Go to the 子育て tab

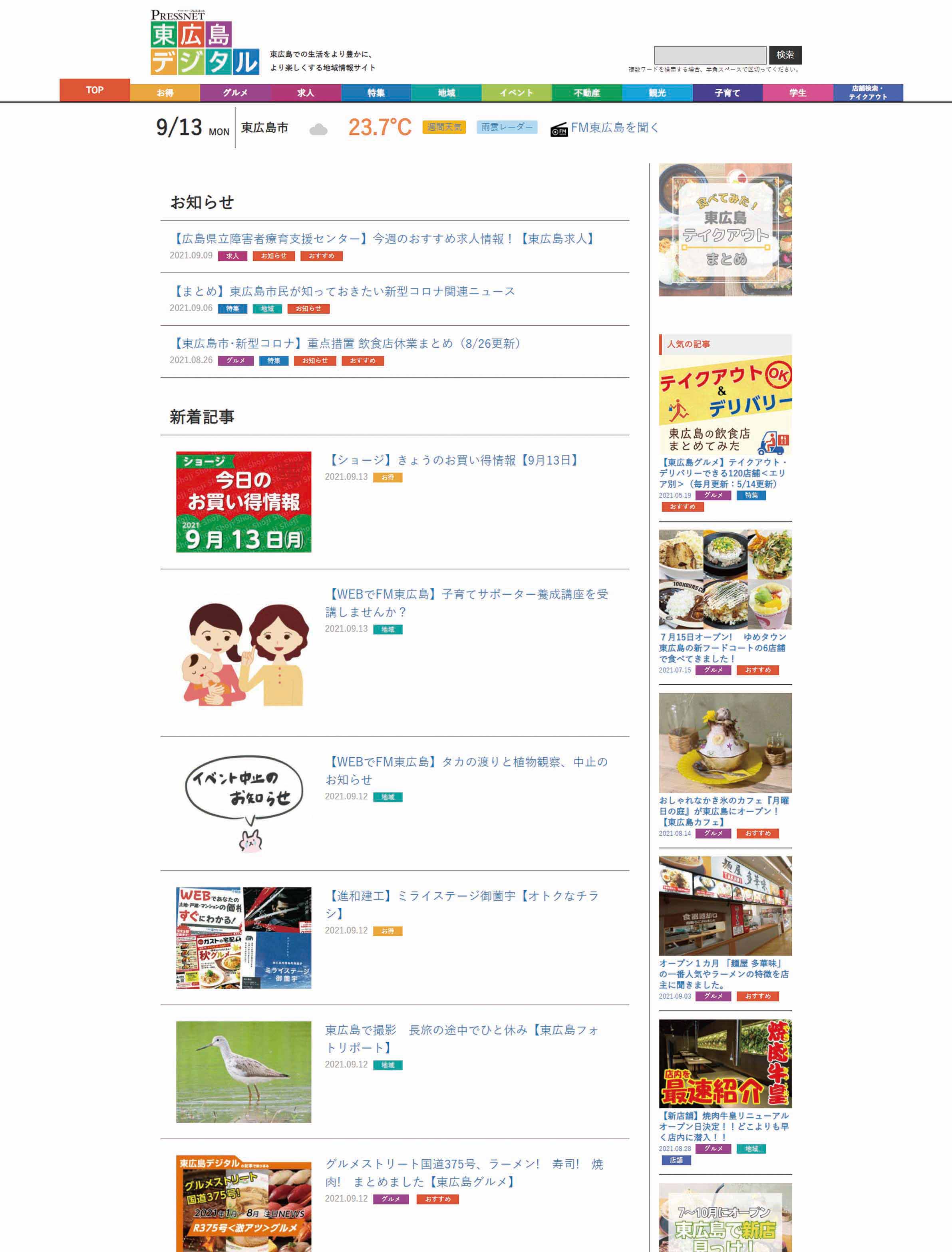tap(727, 92)
